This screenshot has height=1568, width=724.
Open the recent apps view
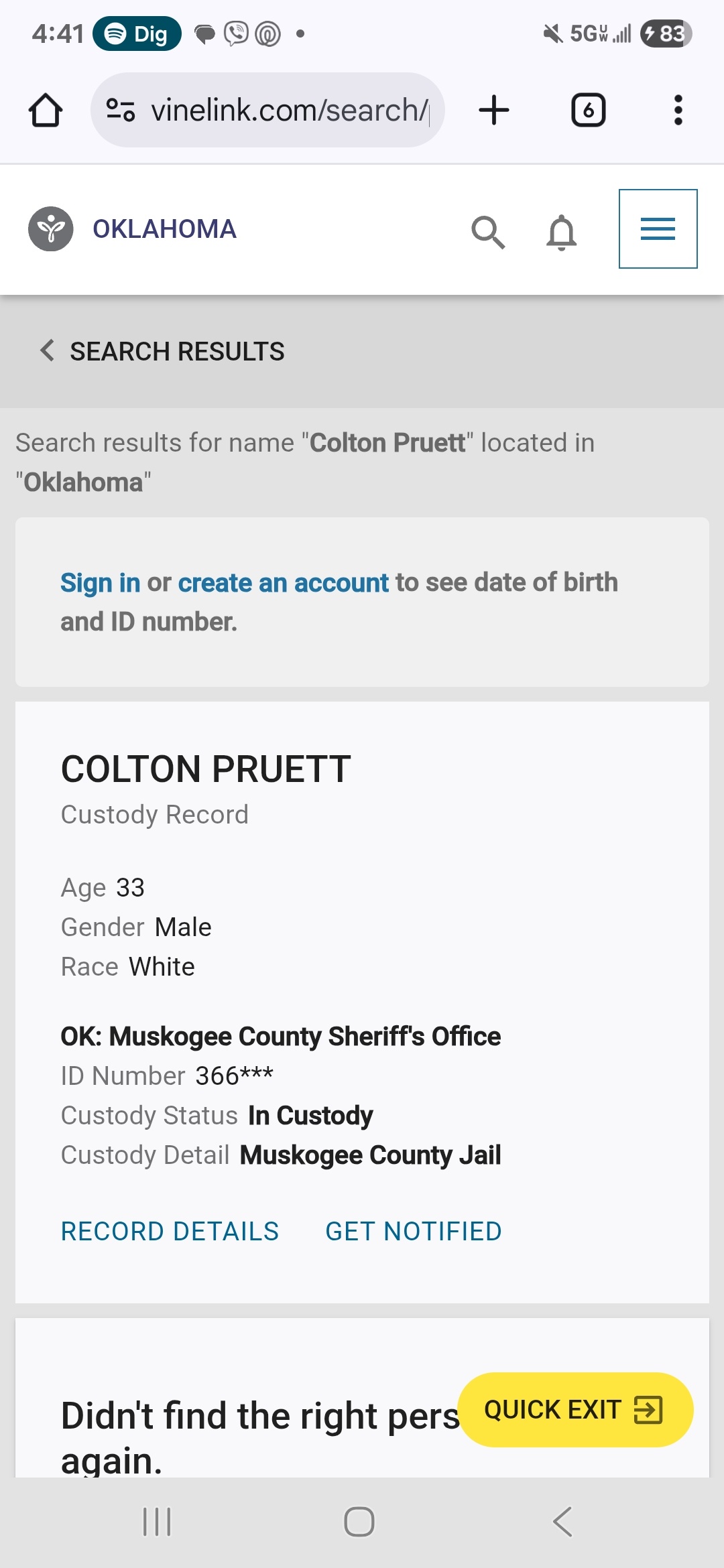pyautogui.click(x=158, y=1522)
